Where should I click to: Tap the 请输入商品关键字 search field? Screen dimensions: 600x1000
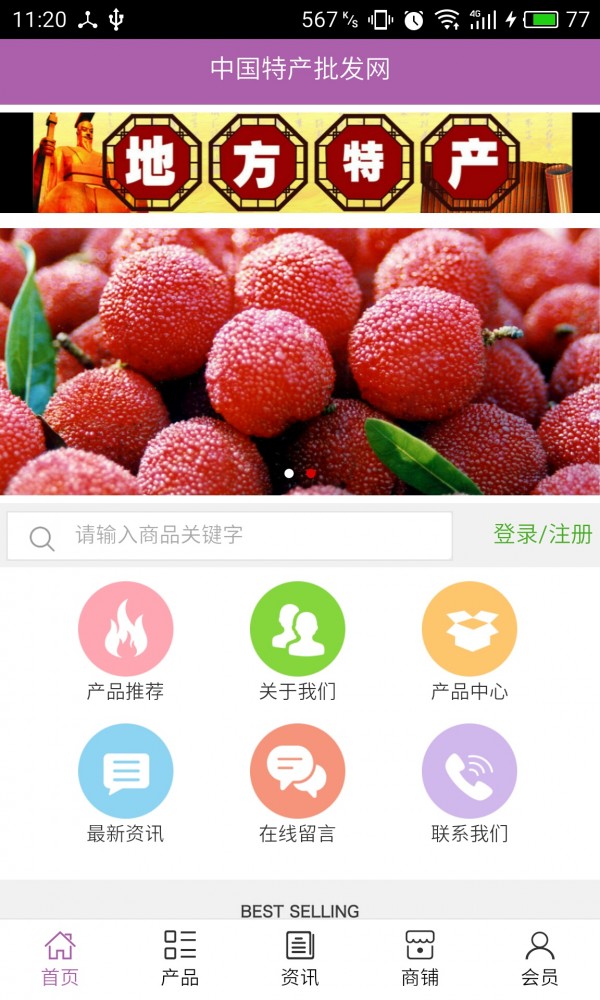[x=250, y=536]
